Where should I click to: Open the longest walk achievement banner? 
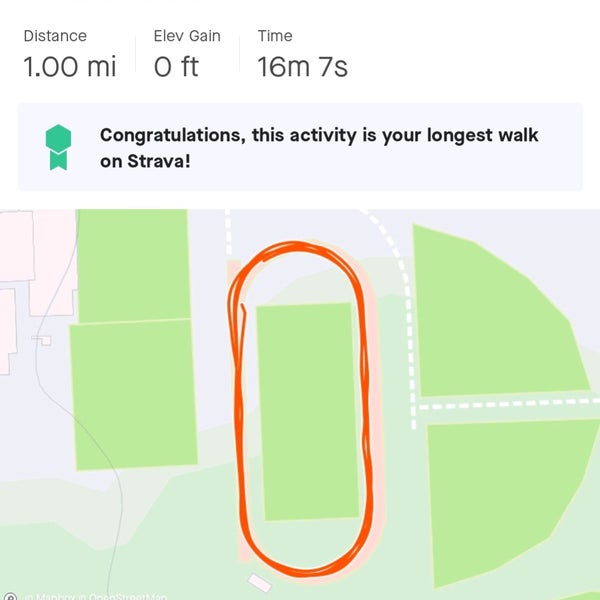click(x=300, y=147)
